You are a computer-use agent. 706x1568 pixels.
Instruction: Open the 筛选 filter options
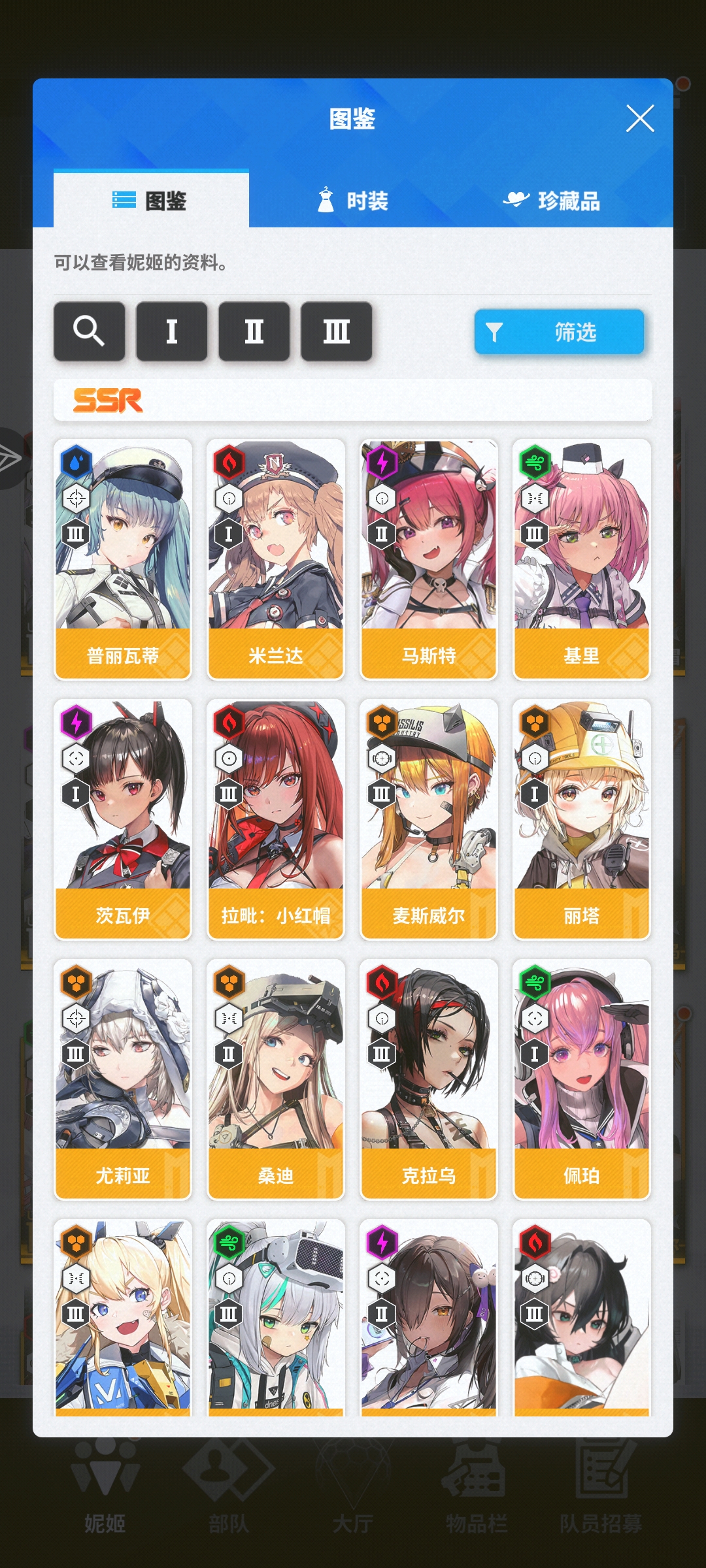coord(559,332)
